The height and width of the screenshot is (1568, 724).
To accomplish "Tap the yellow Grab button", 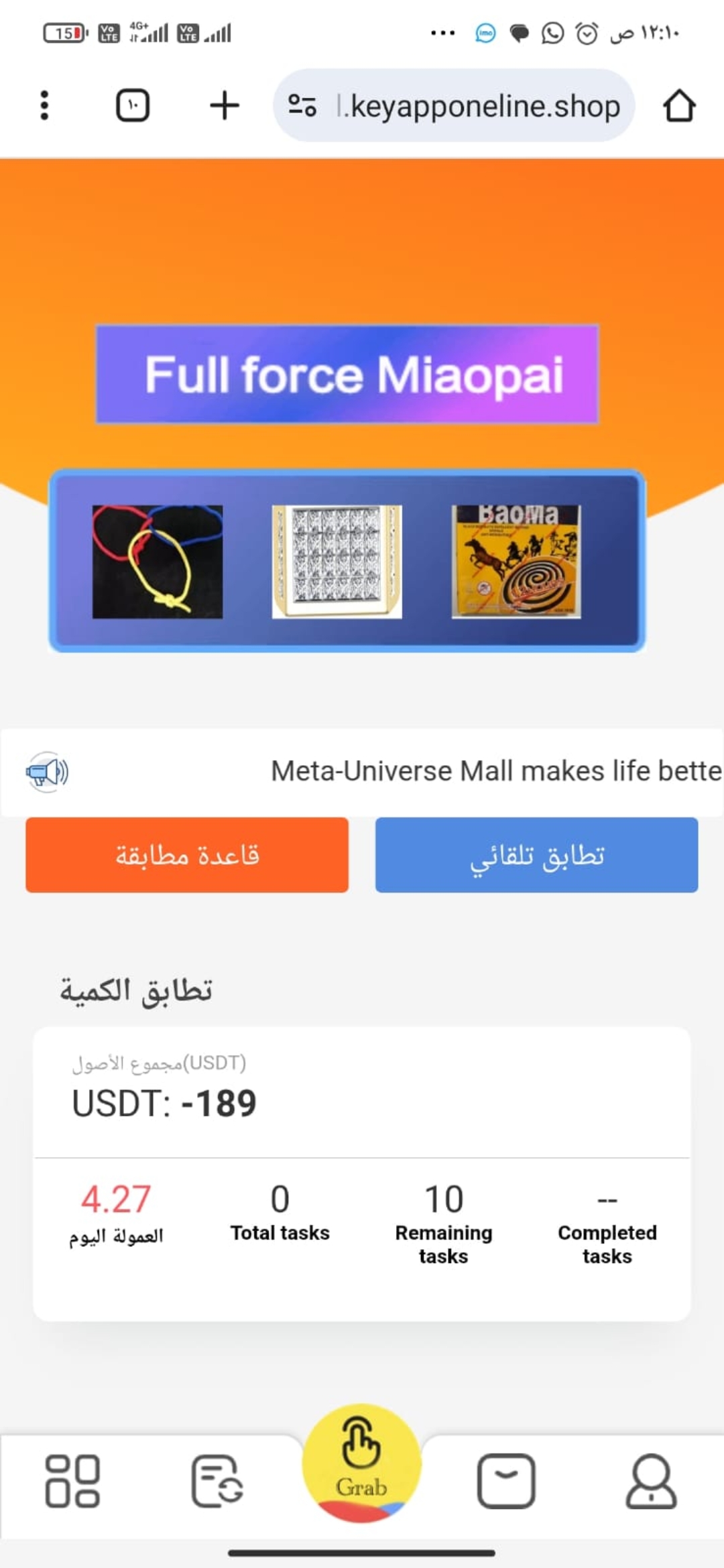I will pyautogui.click(x=361, y=1462).
